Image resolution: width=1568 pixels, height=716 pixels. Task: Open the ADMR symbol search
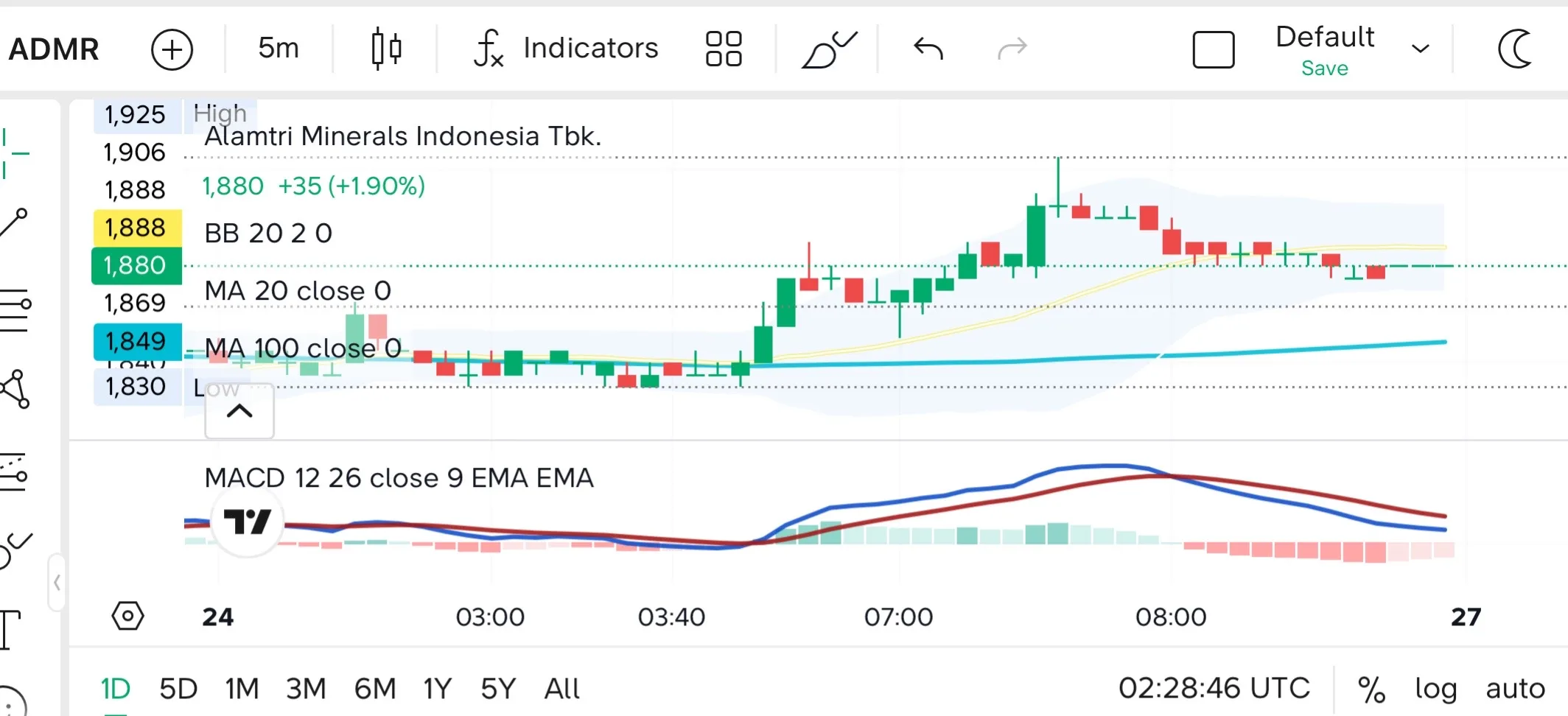tap(54, 49)
